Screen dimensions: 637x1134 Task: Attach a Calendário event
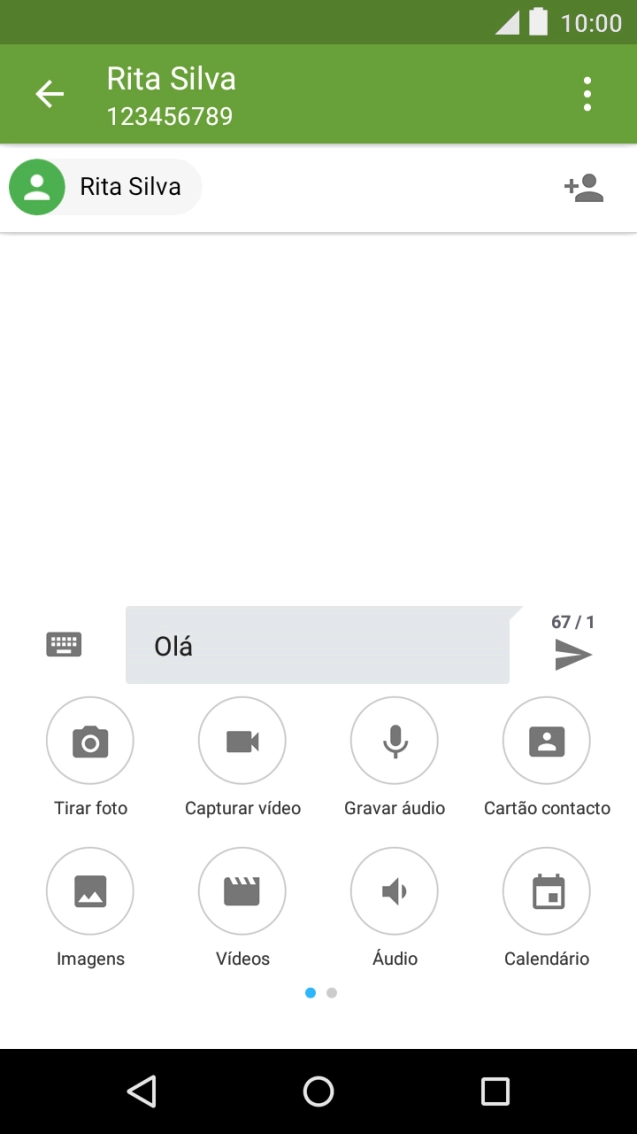click(x=546, y=891)
